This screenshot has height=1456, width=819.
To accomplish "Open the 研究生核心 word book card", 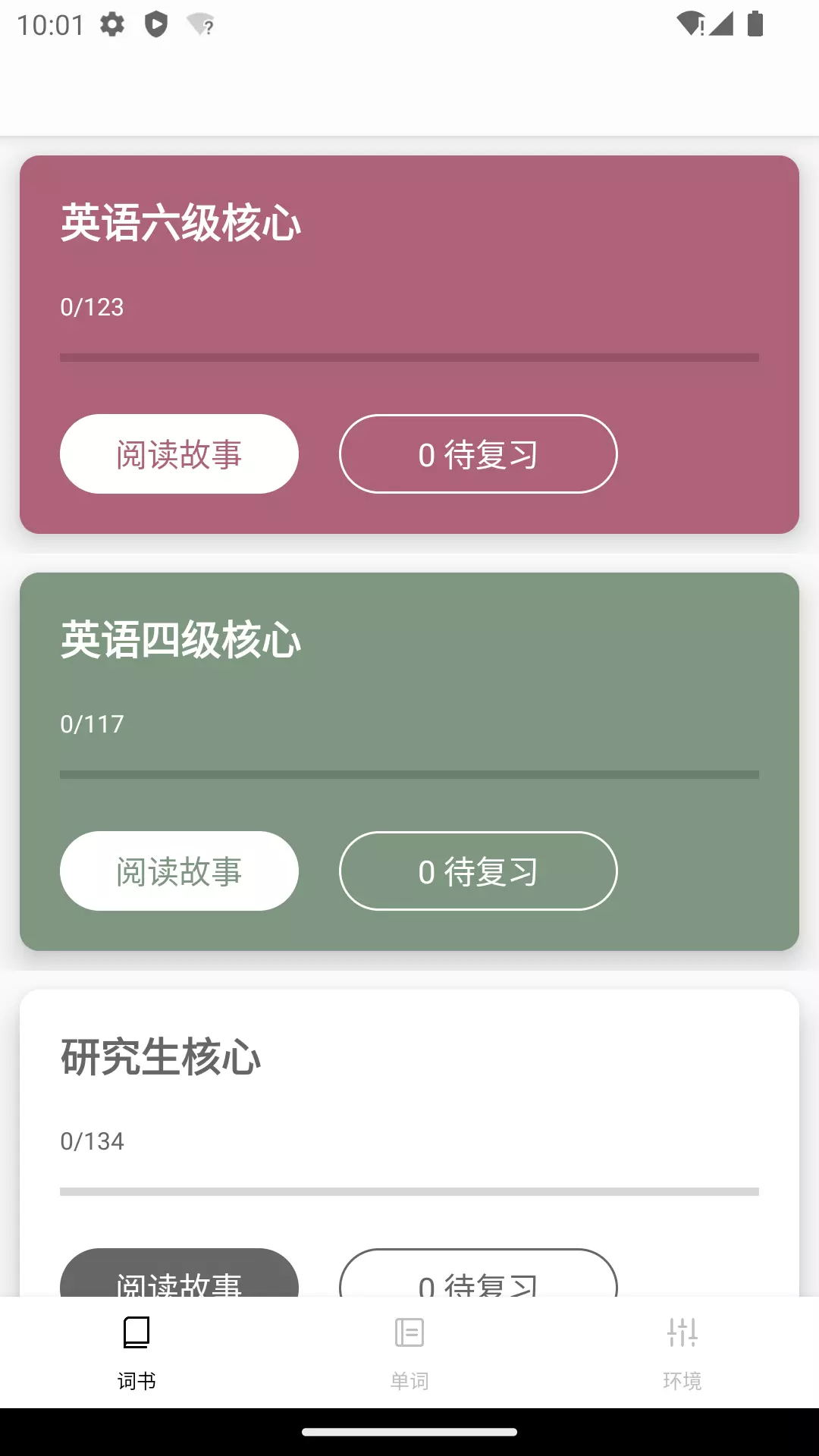I will (x=409, y=1143).
